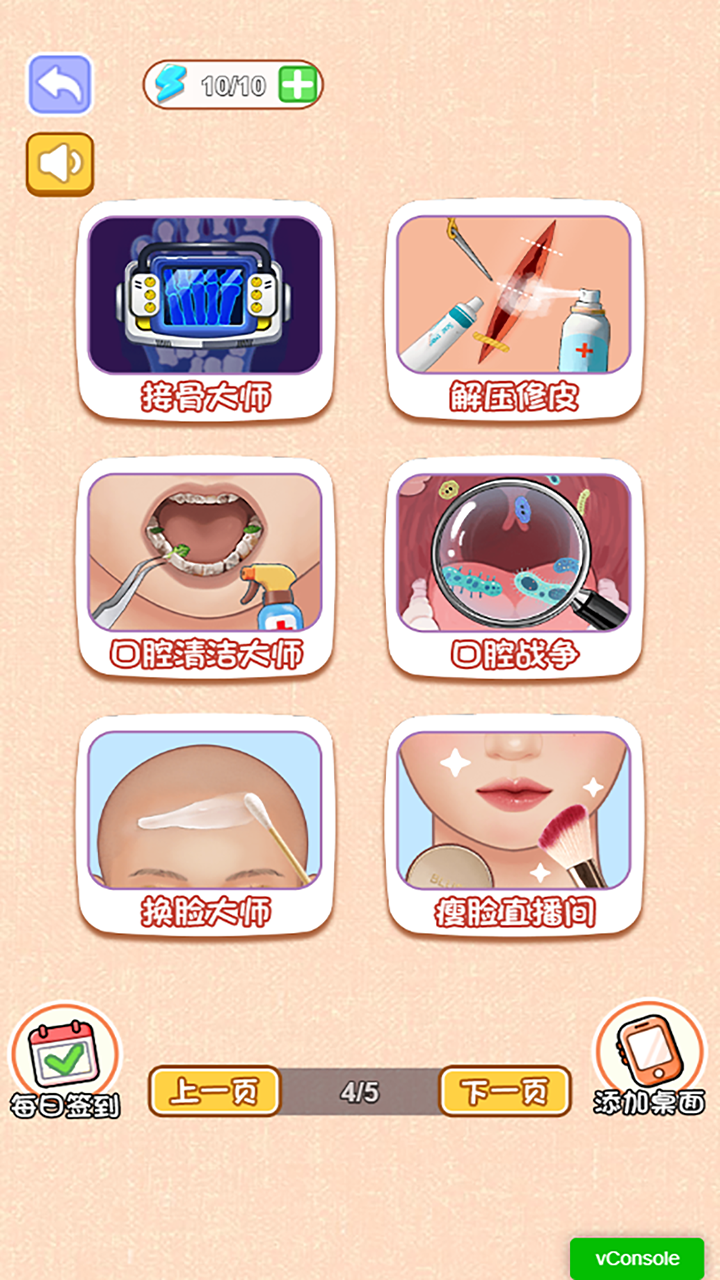Open the 接骨大师 game
This screenshot has width=720, height=1280.
[205, 310]
